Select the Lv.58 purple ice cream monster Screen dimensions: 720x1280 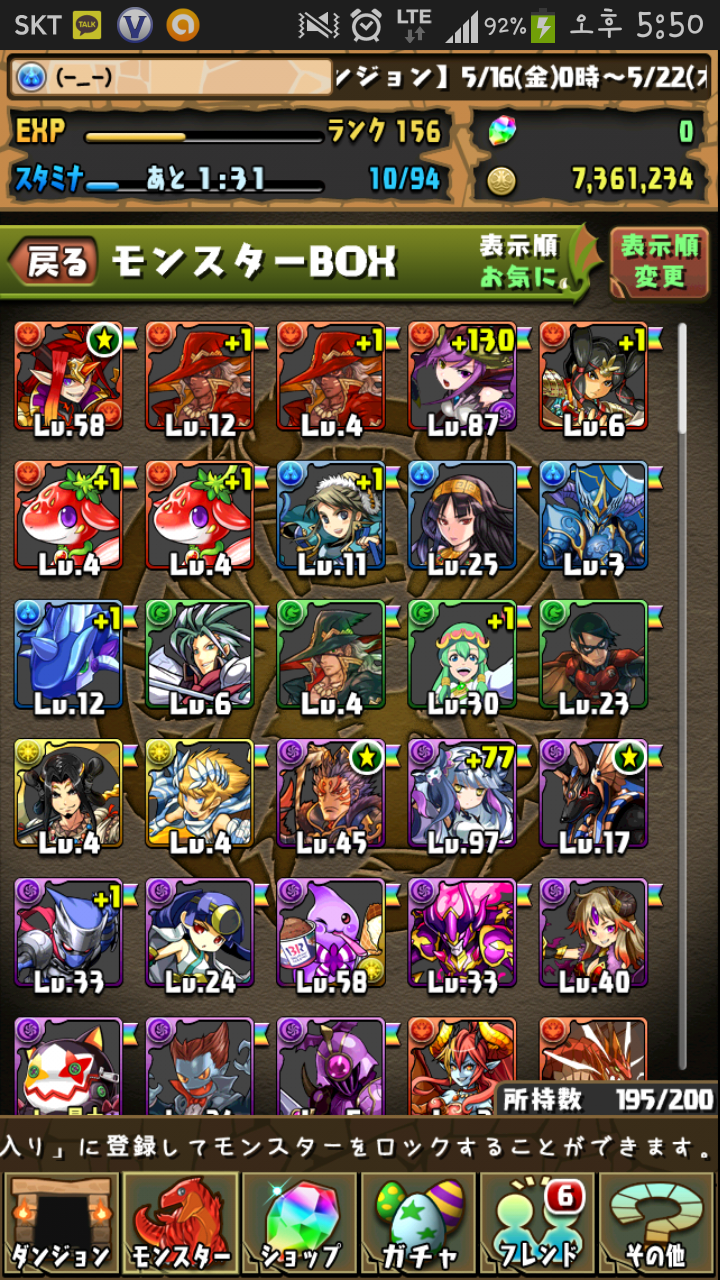tap(331, 932)
